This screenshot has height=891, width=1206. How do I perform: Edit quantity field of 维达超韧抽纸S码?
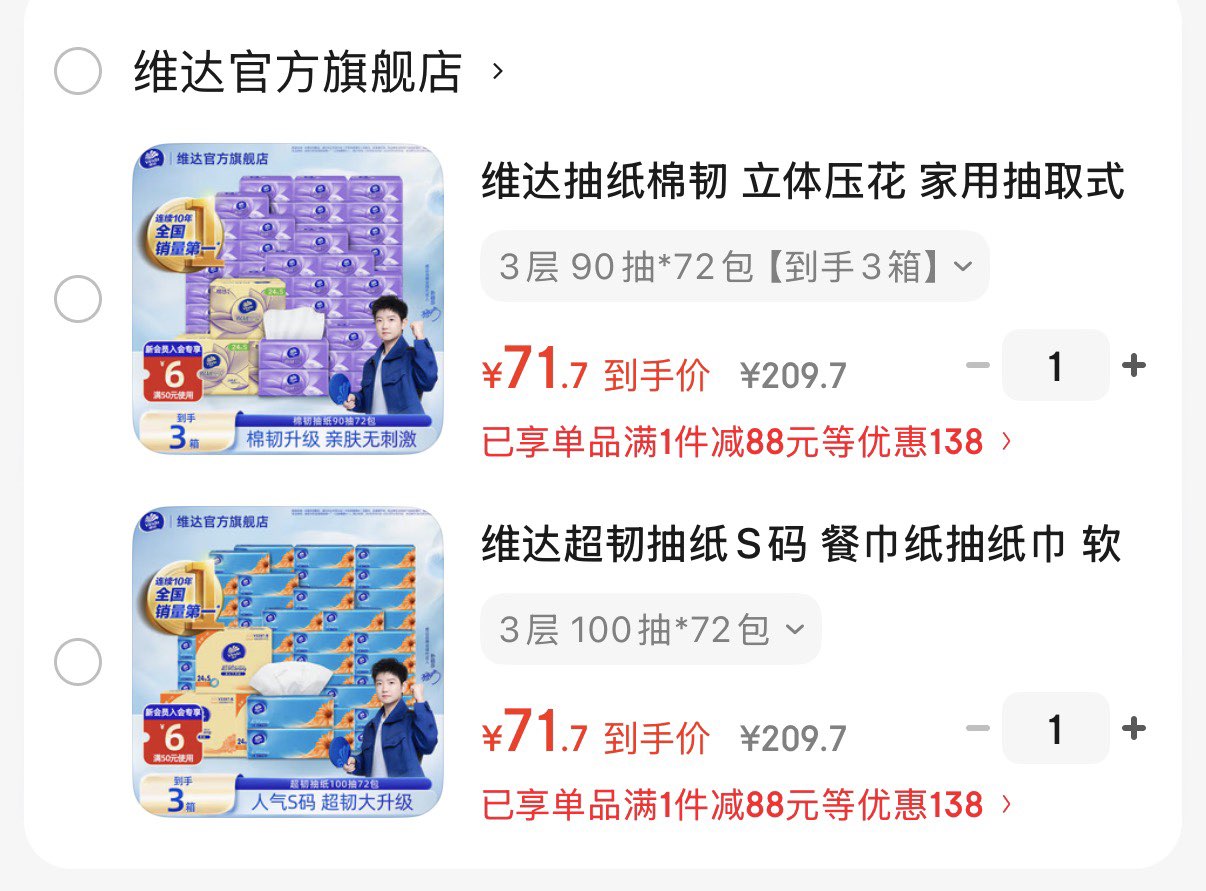coord(1055,729)
